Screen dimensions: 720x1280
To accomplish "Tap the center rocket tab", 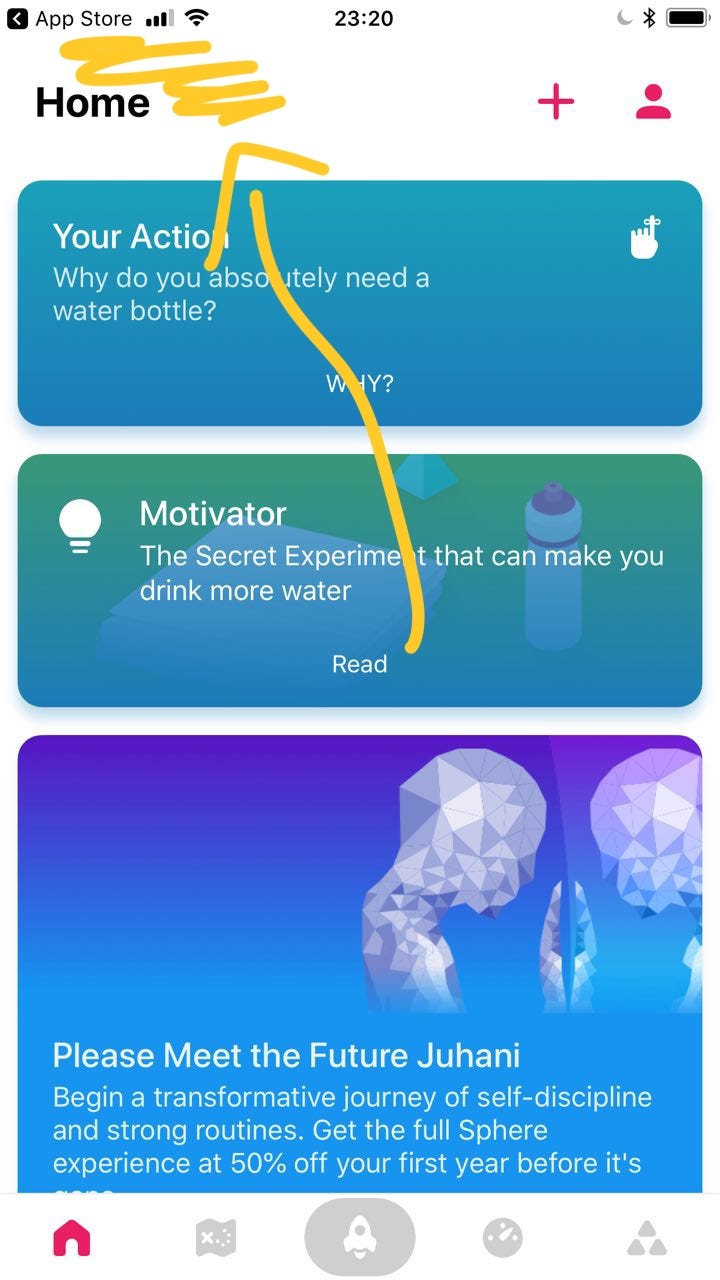I will tap(359, 1238).
